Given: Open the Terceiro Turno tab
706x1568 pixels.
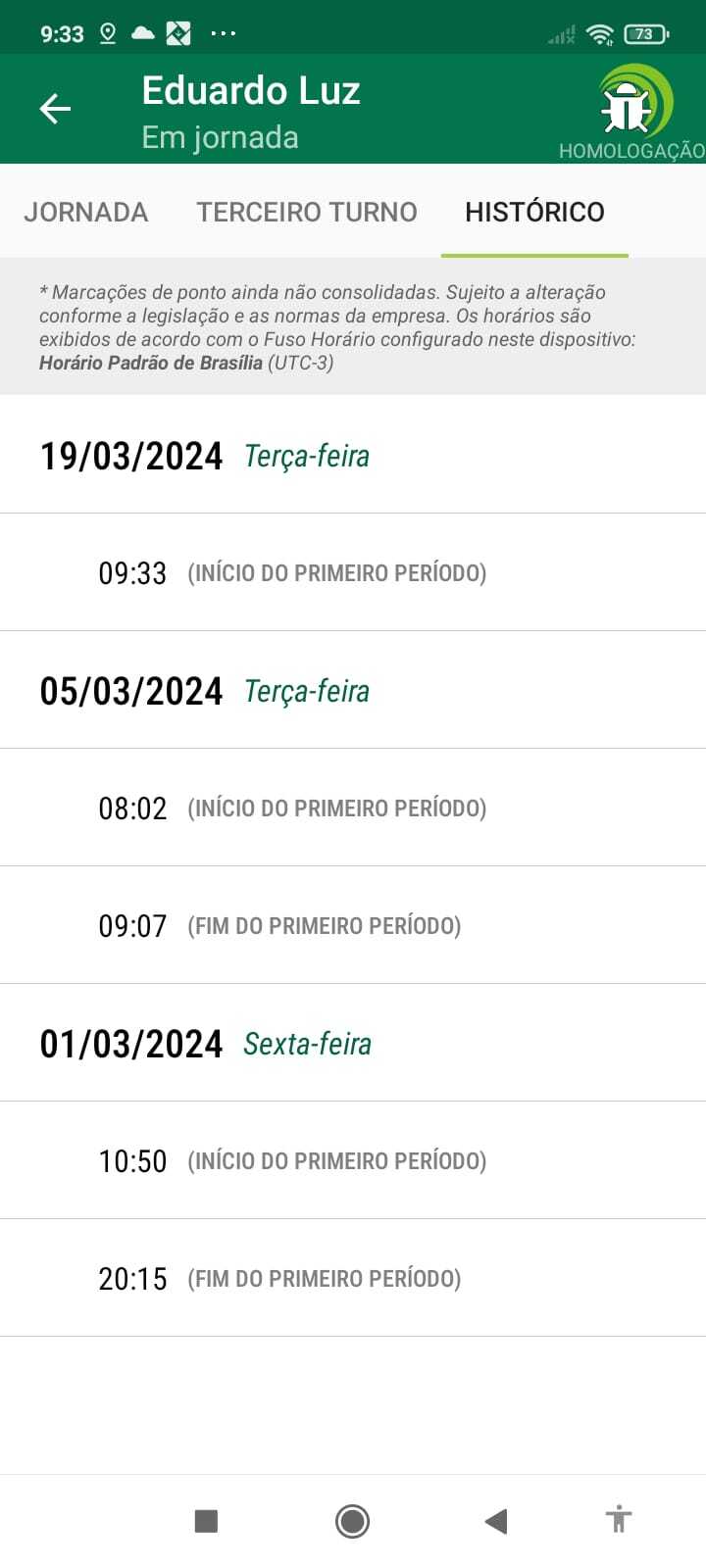Looking at the screenshot, I should (307, 212).
